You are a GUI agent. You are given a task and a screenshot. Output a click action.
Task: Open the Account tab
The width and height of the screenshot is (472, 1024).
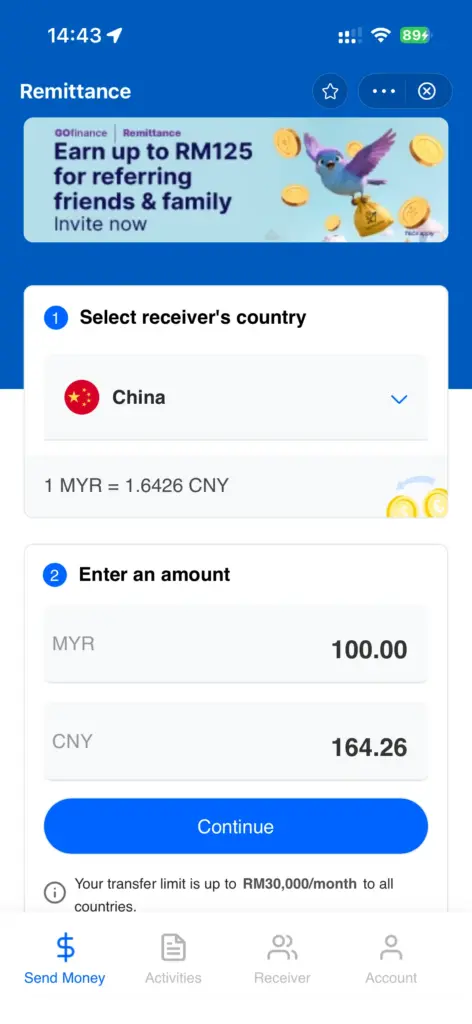[x=391, y=959]
